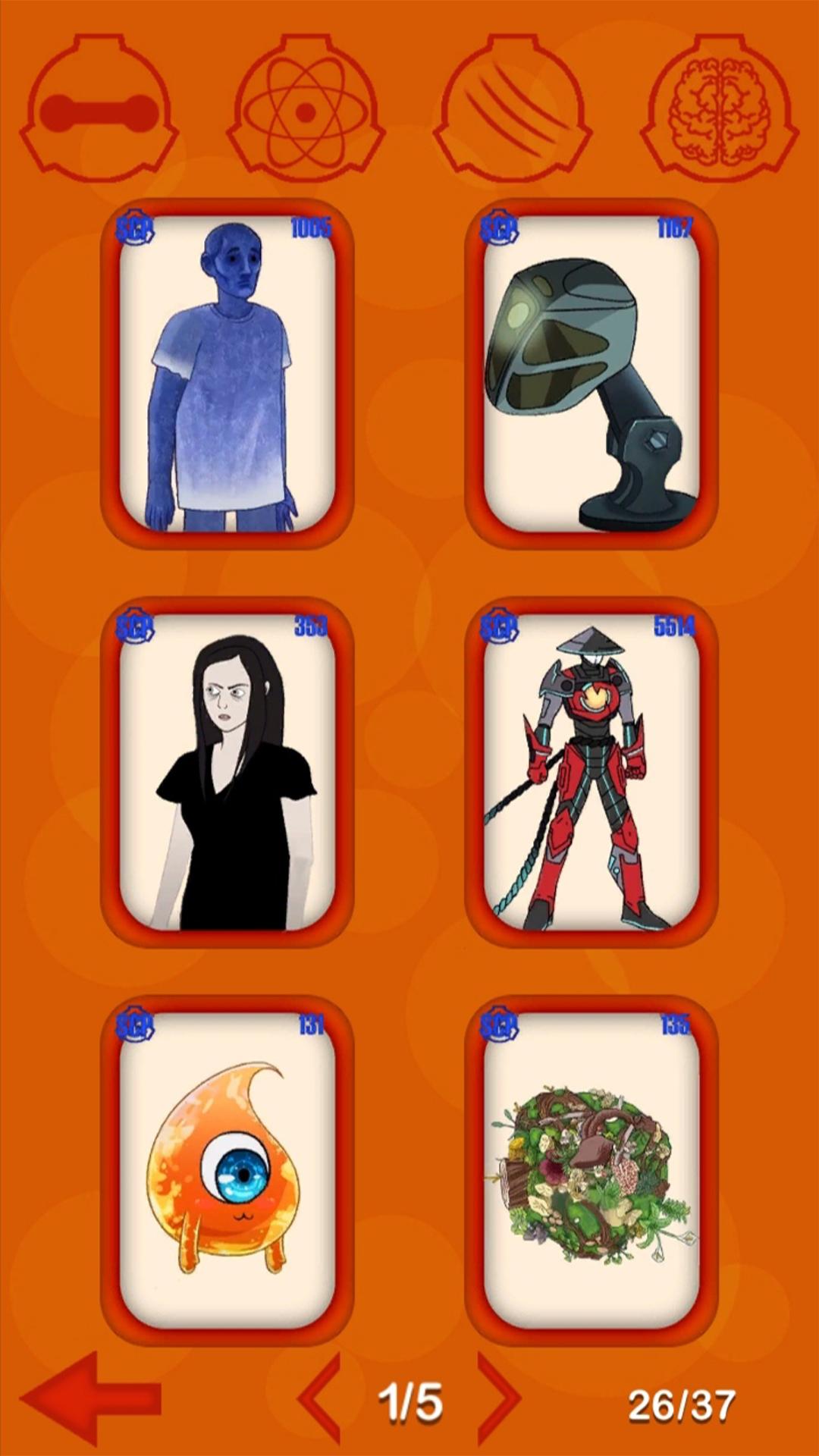819x1456 pixels.
Task: Open the orange one-eyed blob SCP 131 card
Action: 227,1170
